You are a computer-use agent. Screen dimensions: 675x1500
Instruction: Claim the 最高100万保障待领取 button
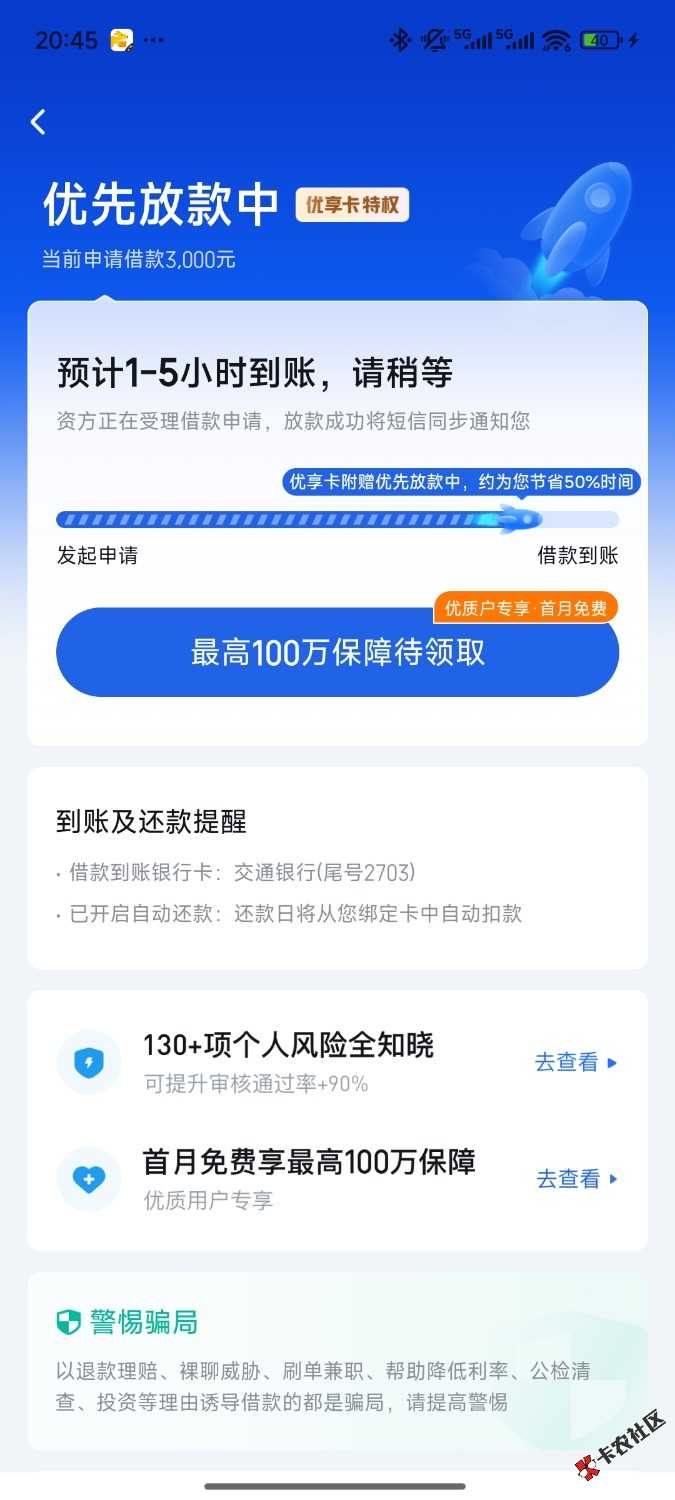337,653
